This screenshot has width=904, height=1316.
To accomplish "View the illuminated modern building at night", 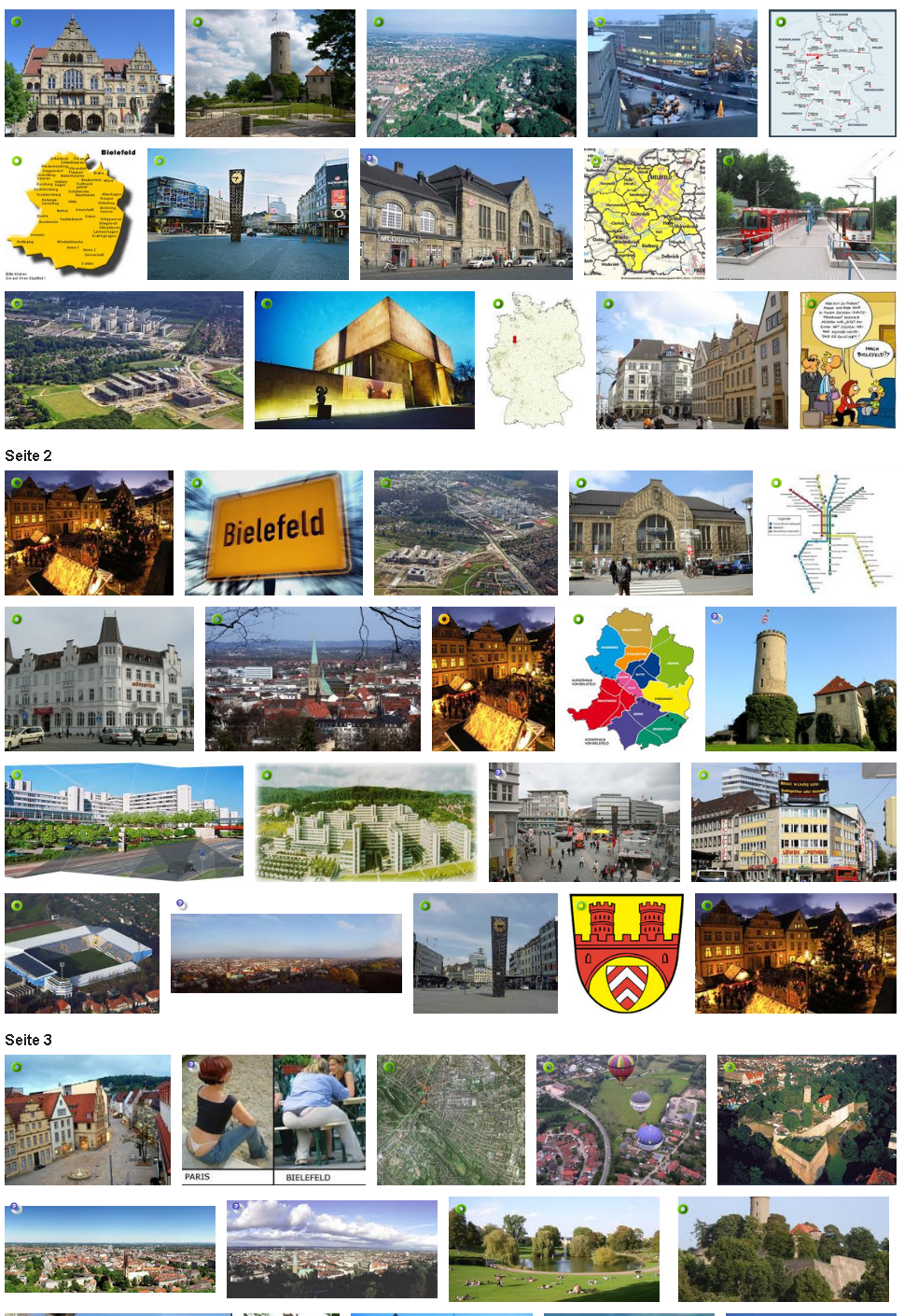I will pyautogui.click(x=364, y=360).
